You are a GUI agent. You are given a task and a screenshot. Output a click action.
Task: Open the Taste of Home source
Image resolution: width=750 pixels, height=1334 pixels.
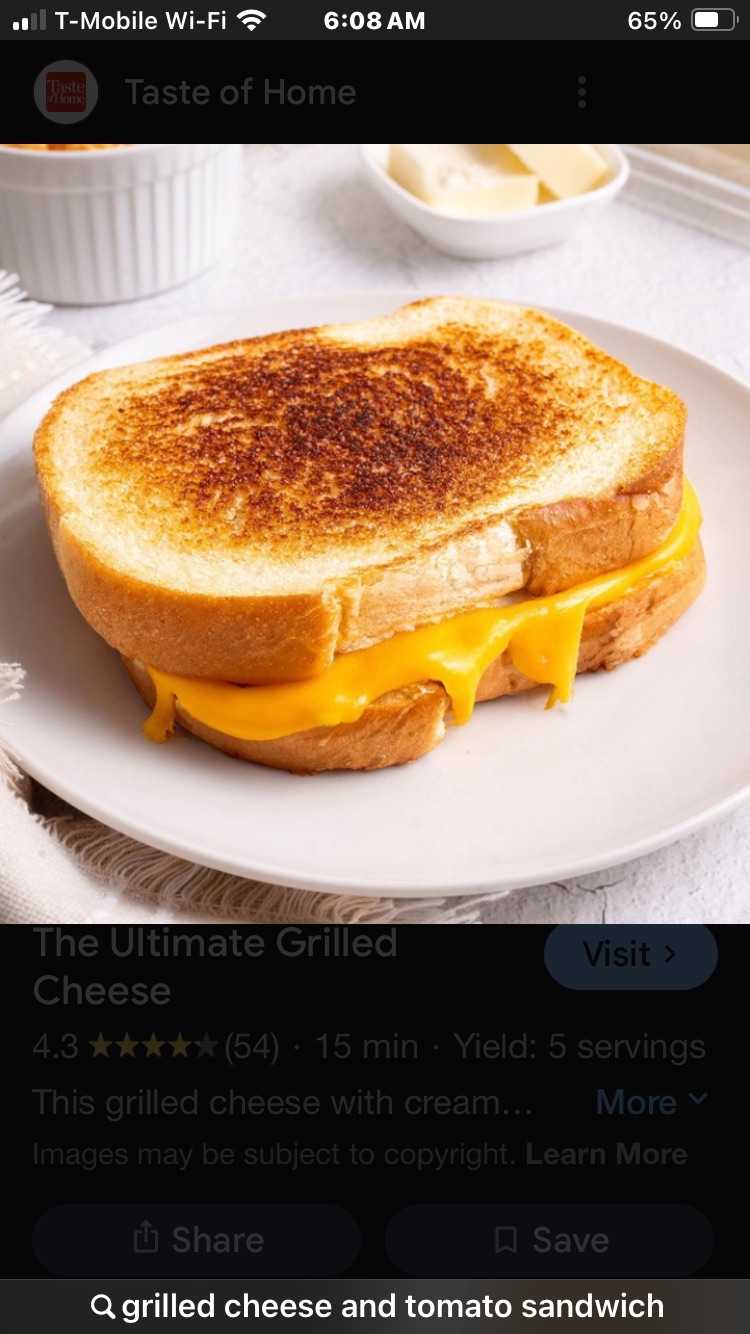(239, 92)
